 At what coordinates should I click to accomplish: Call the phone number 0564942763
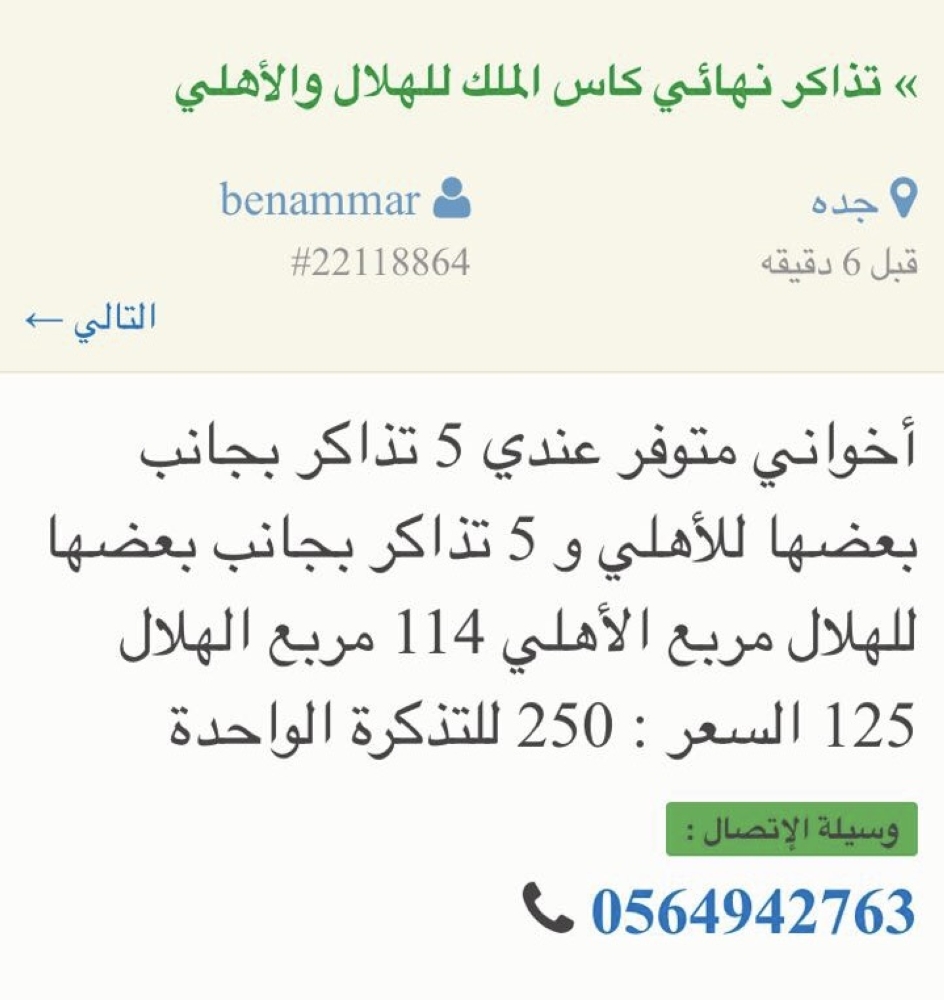coord(752,911)
